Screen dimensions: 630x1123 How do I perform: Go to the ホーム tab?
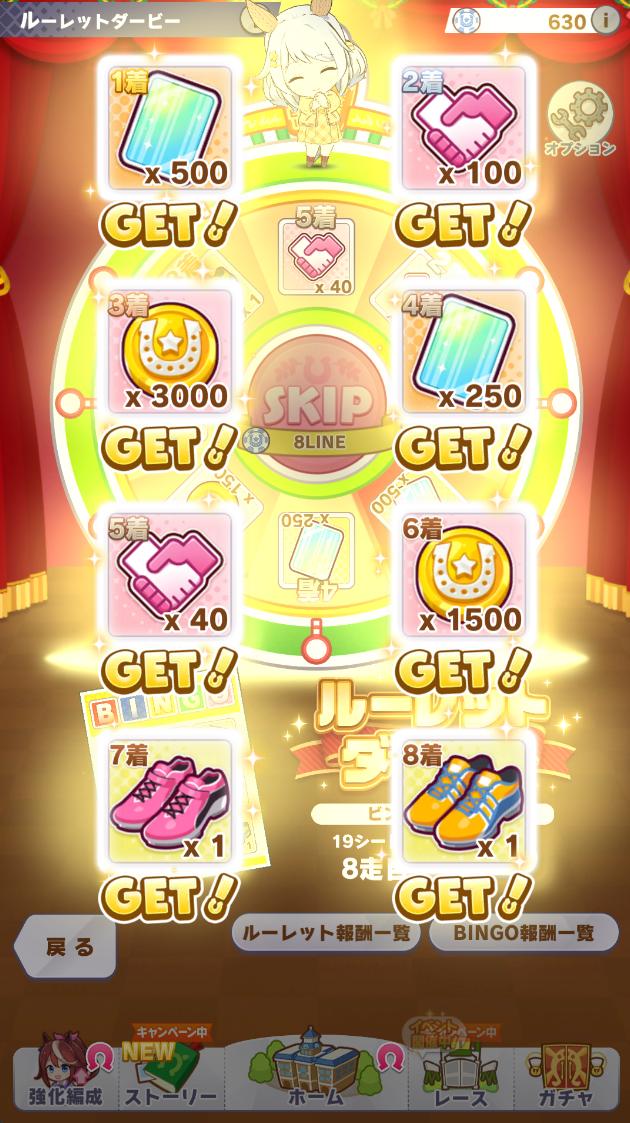316,1075
